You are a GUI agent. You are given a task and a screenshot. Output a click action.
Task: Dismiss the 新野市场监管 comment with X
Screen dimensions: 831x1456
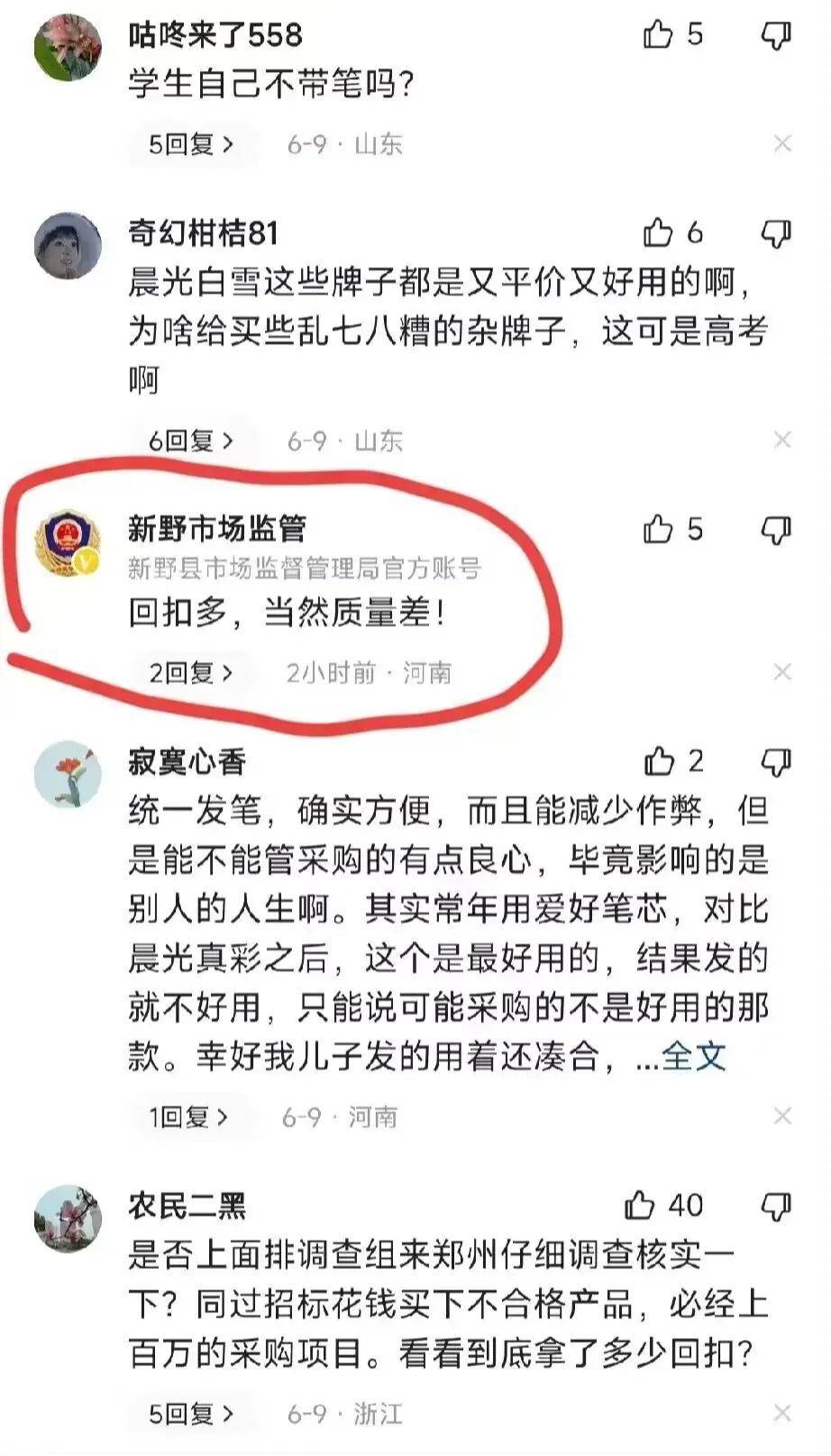tap(782, 672)
